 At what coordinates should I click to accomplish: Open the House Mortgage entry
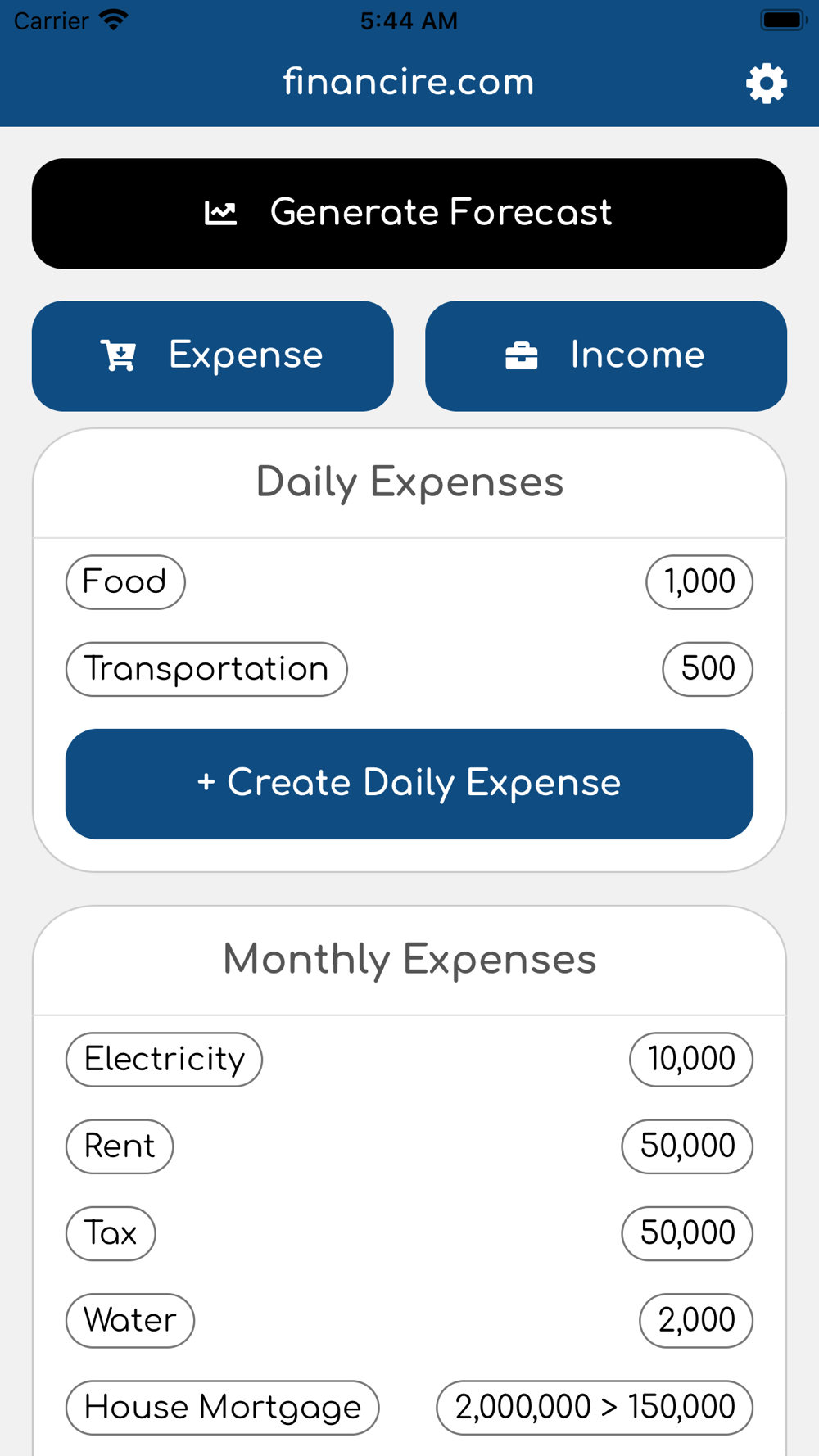(222, 1408)
